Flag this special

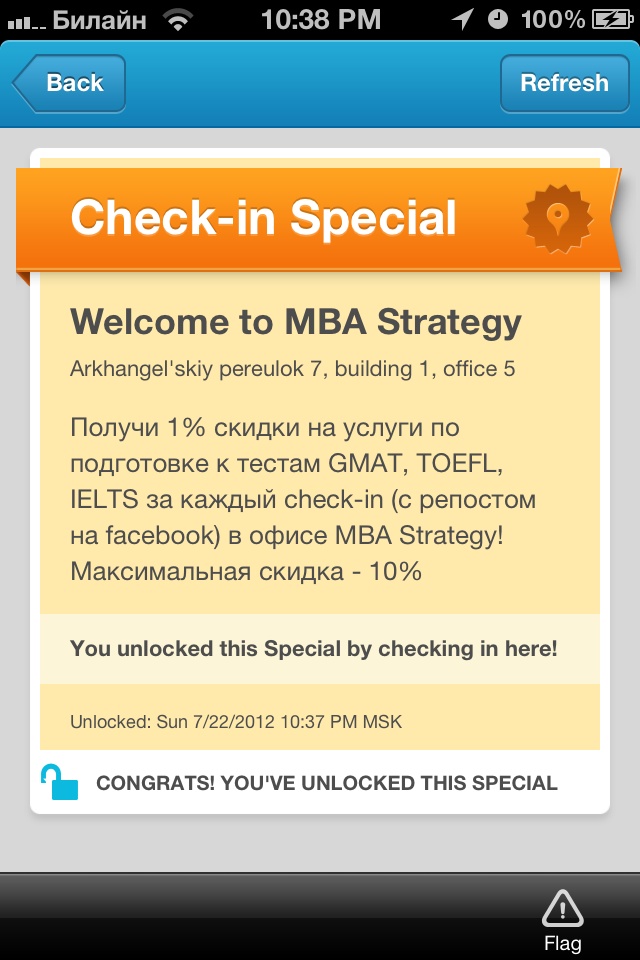click(562, 919)
